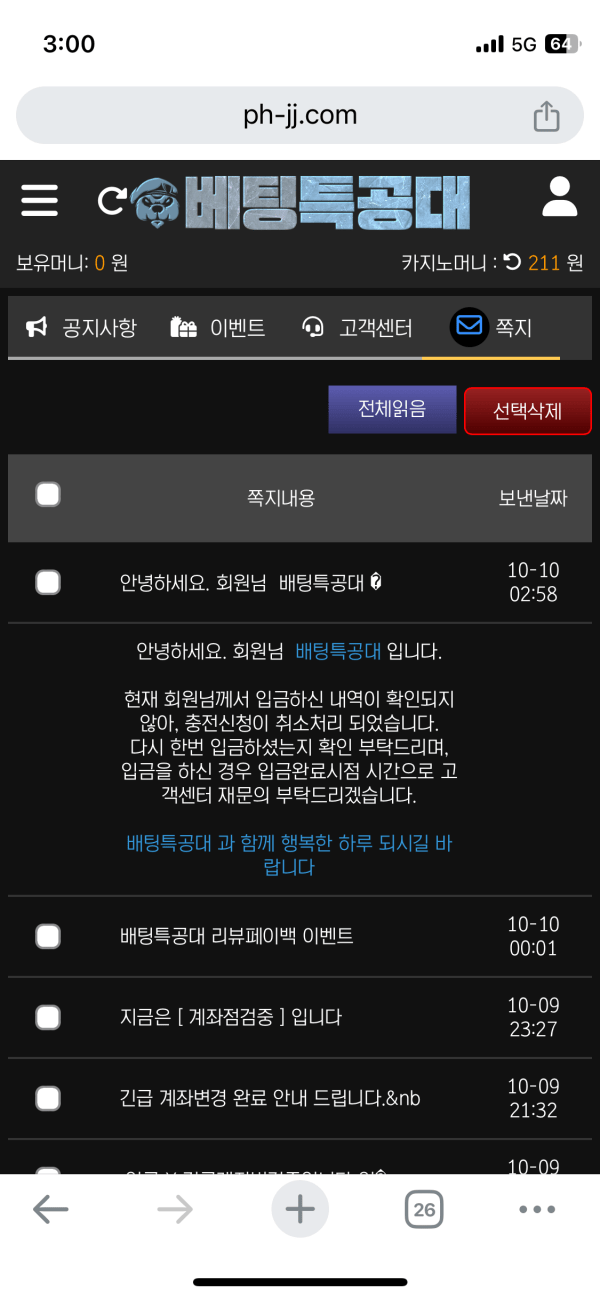Open the 배팅특공대 리뷰페이백 이벤트 message
This screenshot has width=600, height=1299.
click(x=236, y=937)
